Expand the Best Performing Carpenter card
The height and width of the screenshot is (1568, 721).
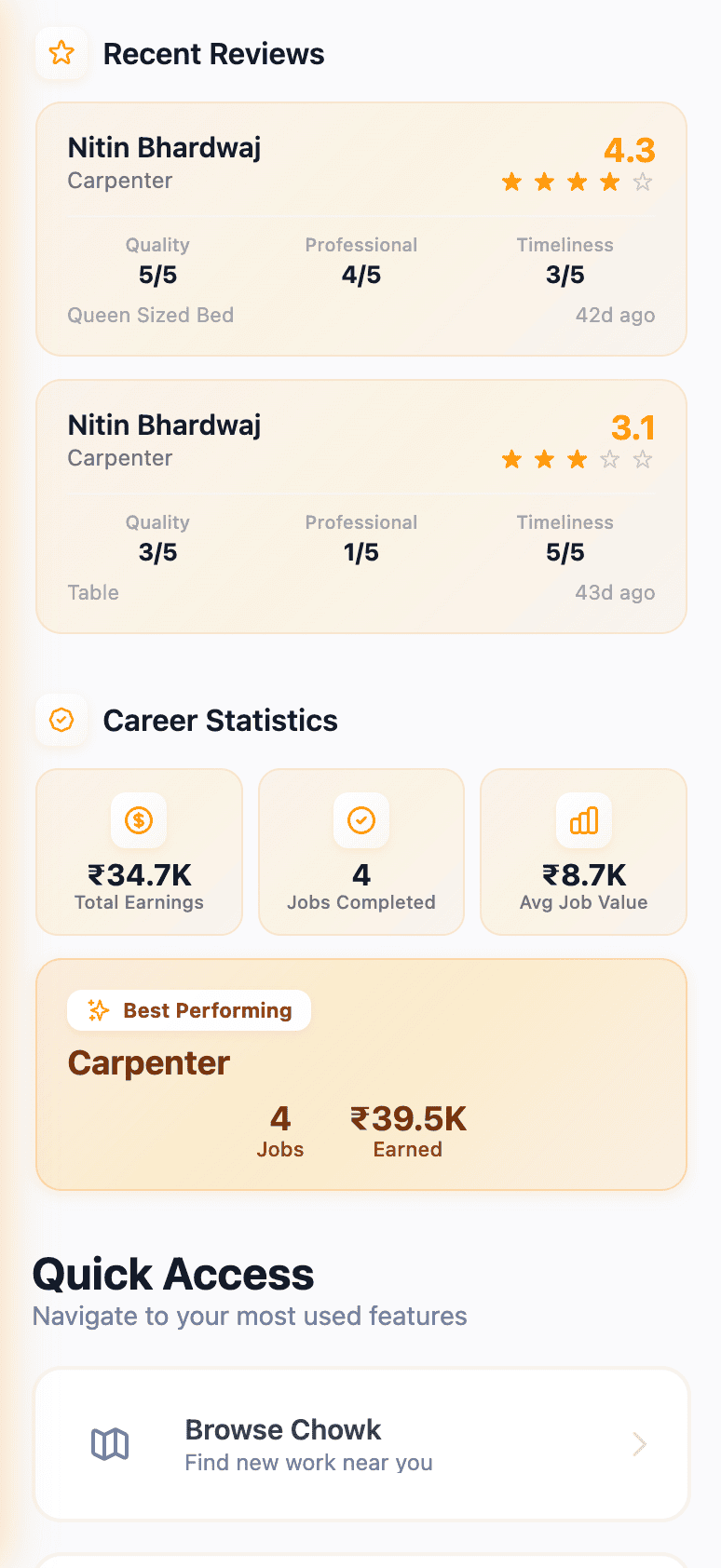coord(360,1075)
